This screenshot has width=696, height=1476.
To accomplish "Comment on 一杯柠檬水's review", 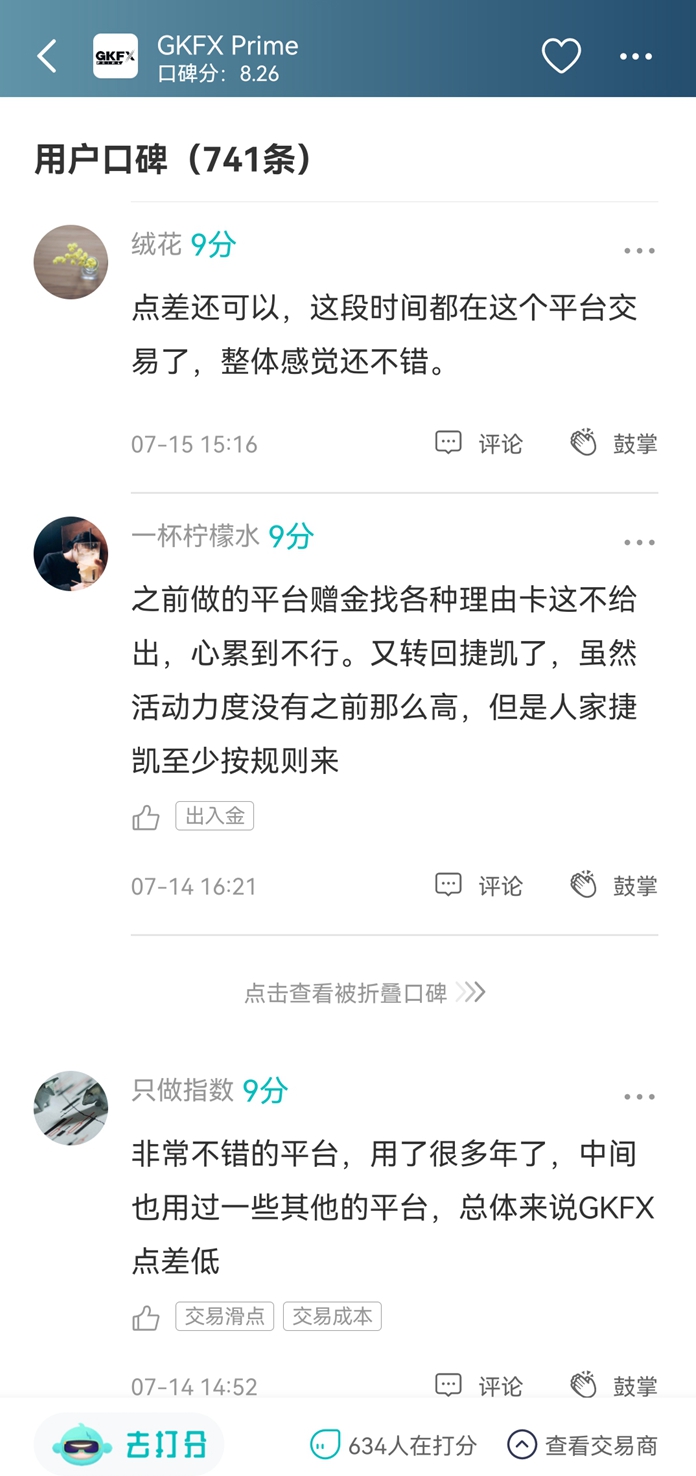I will point(479,885).
